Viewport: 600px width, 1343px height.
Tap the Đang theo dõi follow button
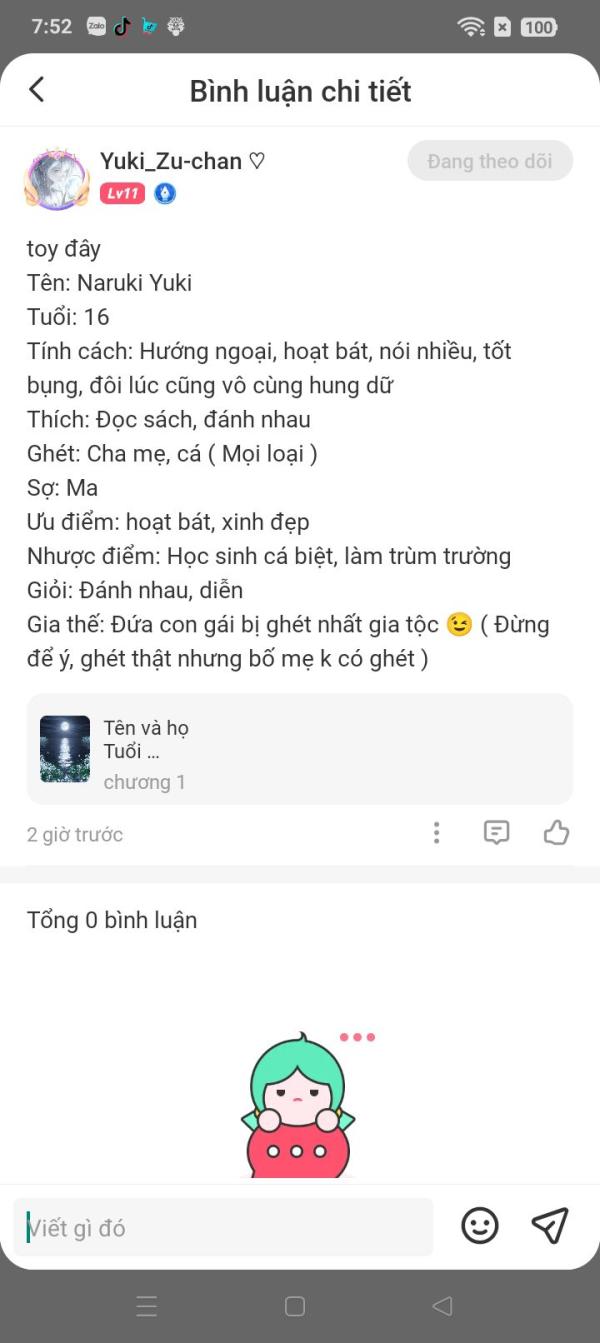coord(490,161)
